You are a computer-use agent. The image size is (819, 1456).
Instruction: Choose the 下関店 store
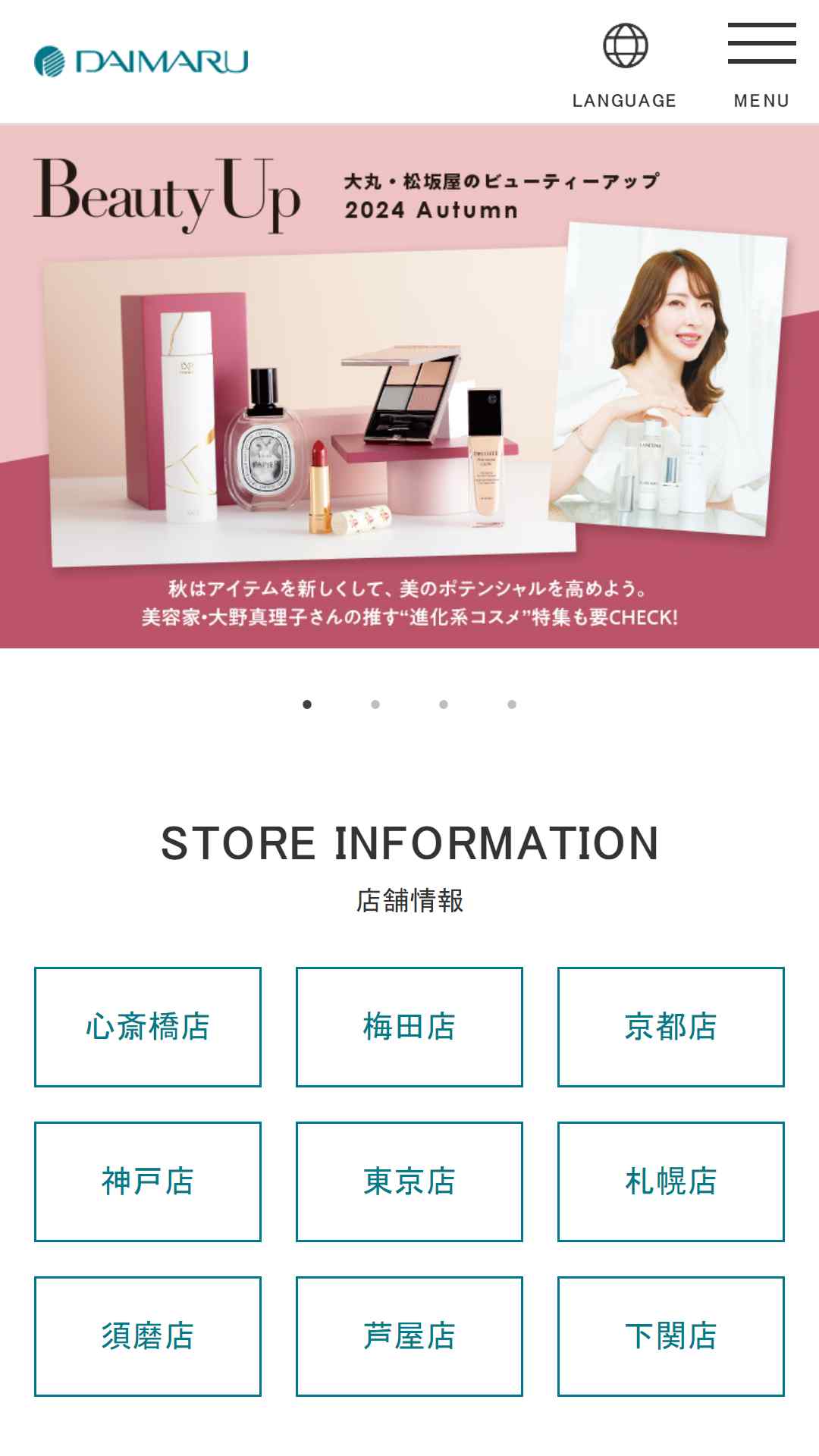pos(671,1336)
